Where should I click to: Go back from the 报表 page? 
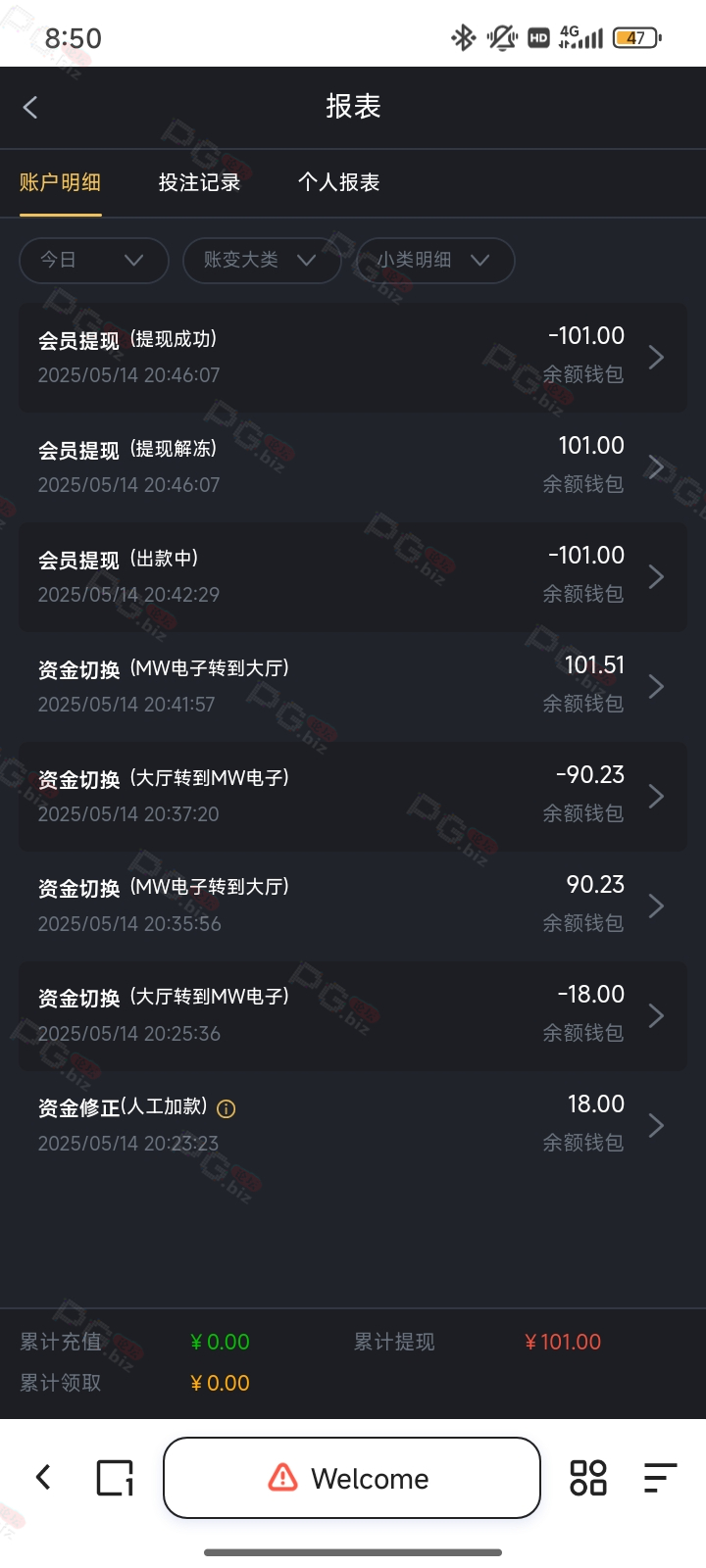coord(30,107)
